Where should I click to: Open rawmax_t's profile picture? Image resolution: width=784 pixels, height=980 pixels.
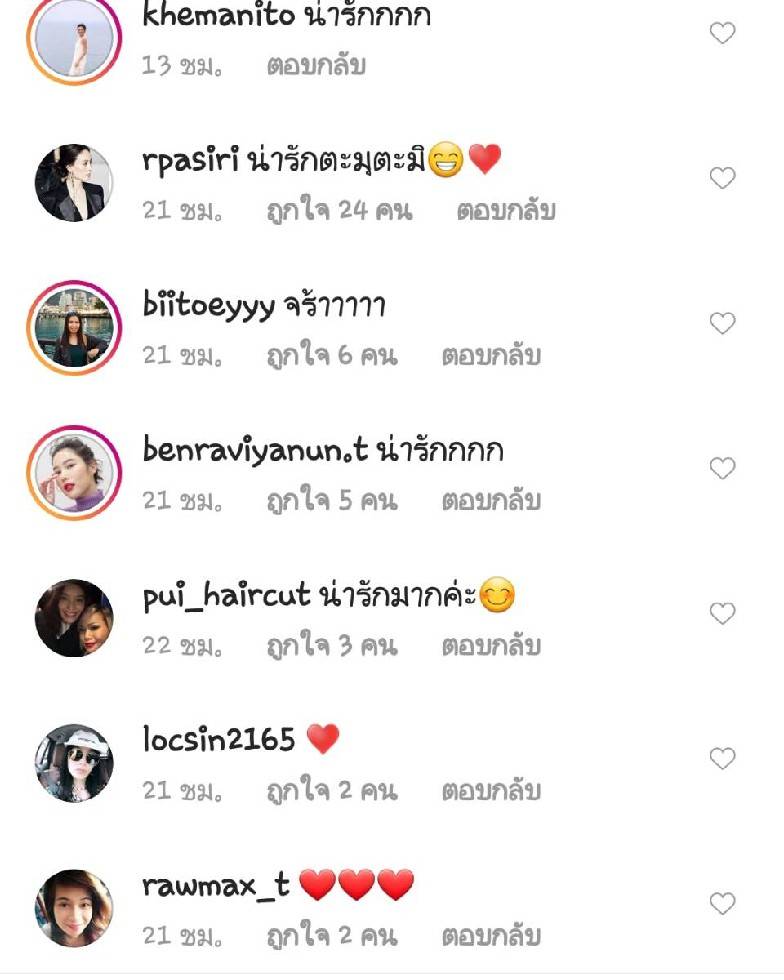tap(74, 908)
